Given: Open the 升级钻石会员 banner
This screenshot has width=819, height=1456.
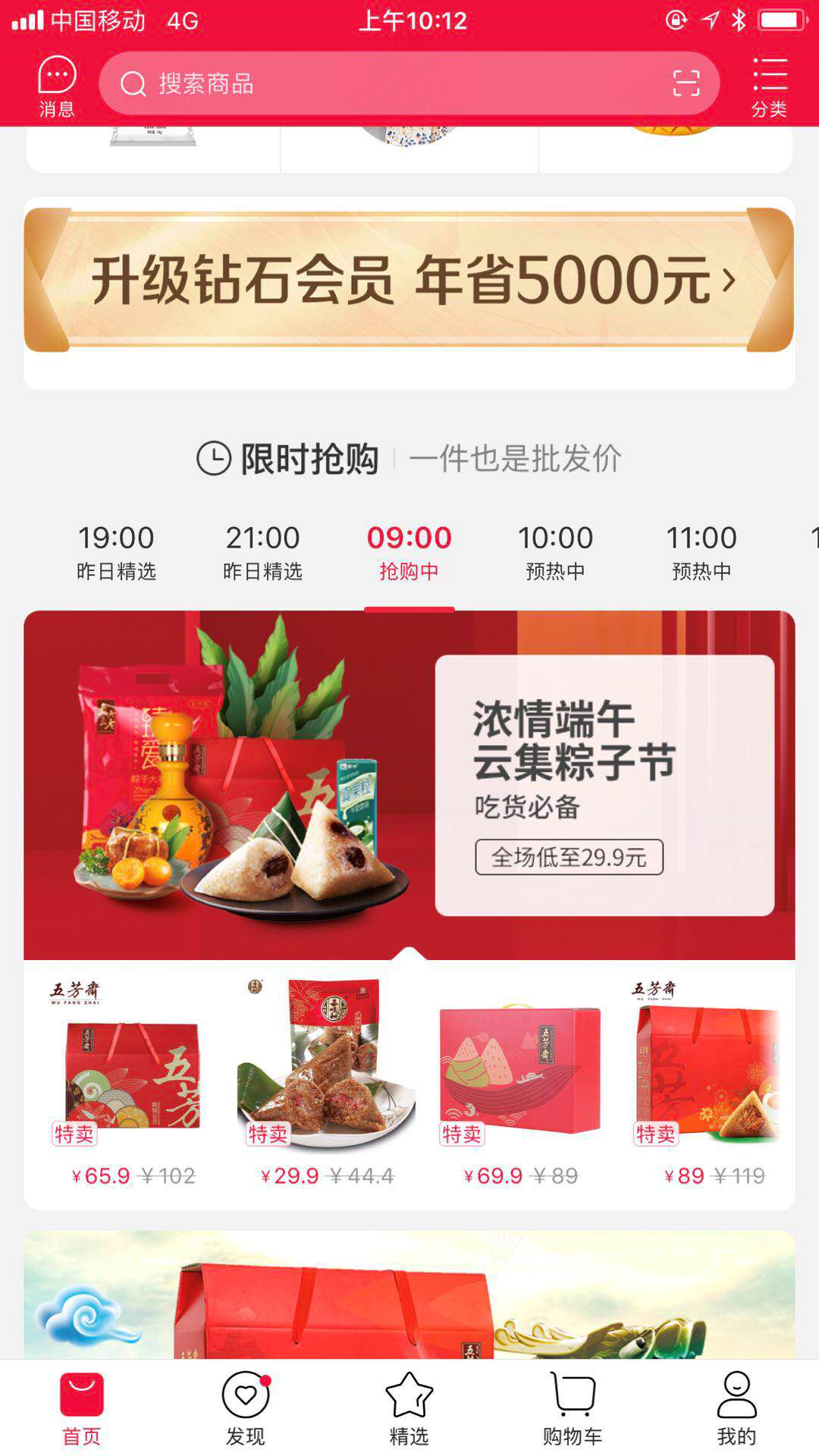Looking at the screenshot, I should coord(409,280).
